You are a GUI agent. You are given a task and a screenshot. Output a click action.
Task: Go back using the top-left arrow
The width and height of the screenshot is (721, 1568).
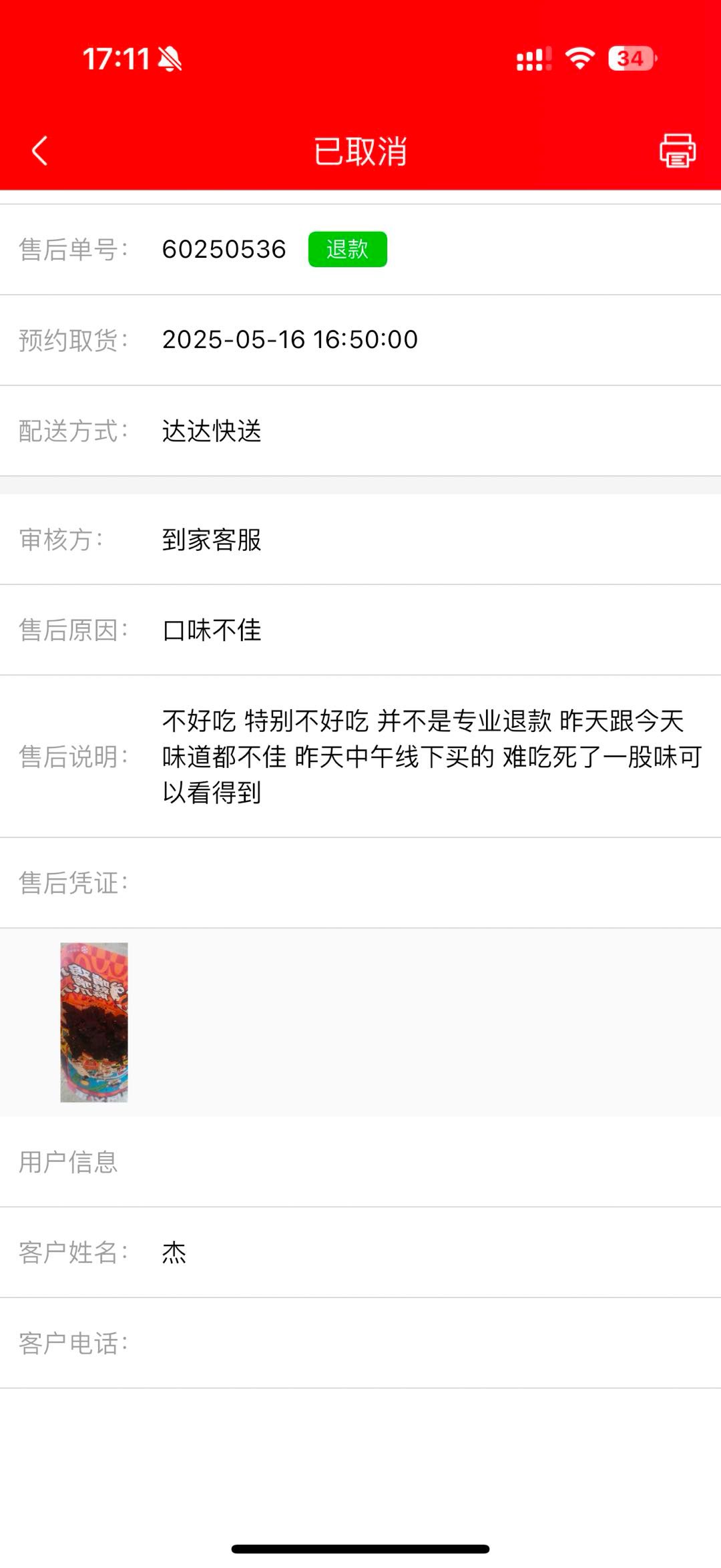pos(40,150)
